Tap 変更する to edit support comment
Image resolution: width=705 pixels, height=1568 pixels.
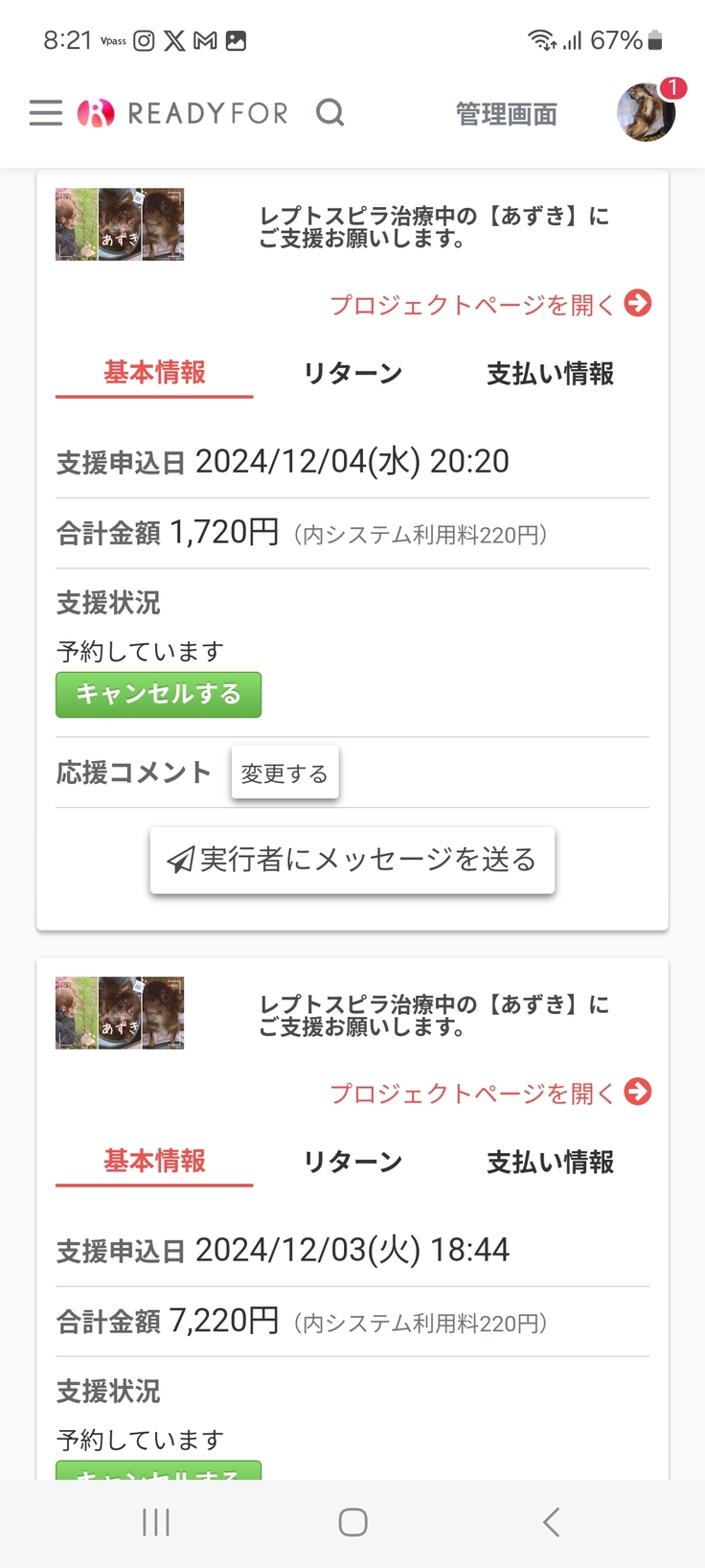coord(284,772)
